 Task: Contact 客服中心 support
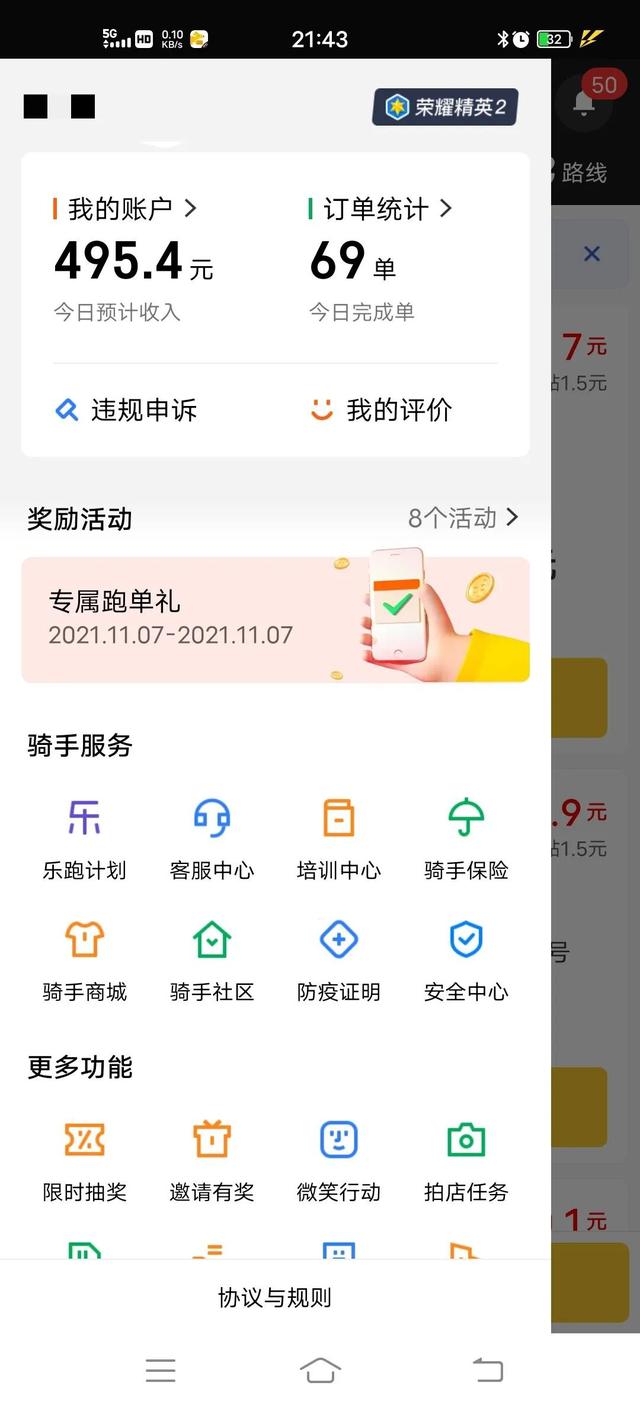point(211,838)
